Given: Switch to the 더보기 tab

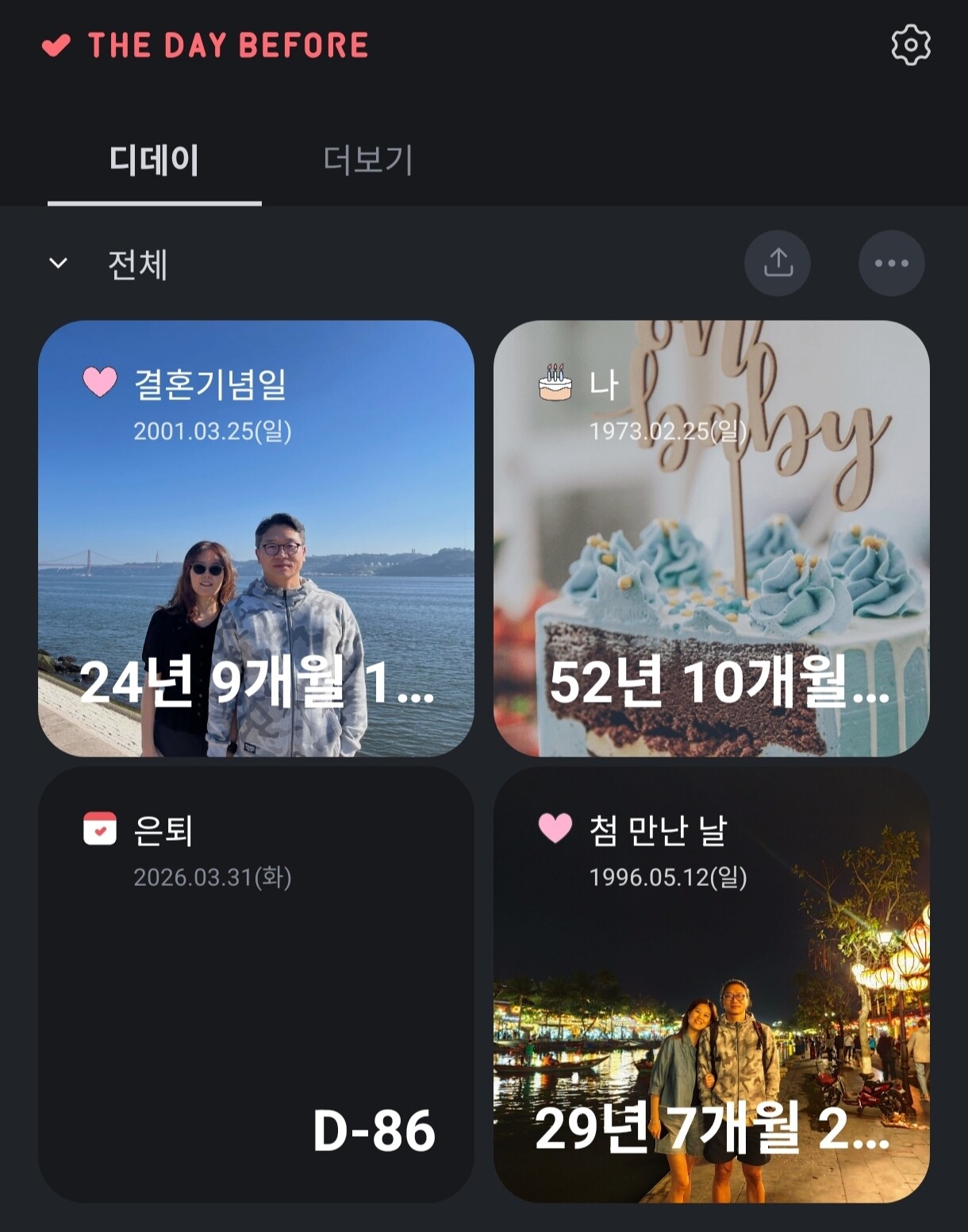Looking at the screenshot, I should (x=367, y=160).
